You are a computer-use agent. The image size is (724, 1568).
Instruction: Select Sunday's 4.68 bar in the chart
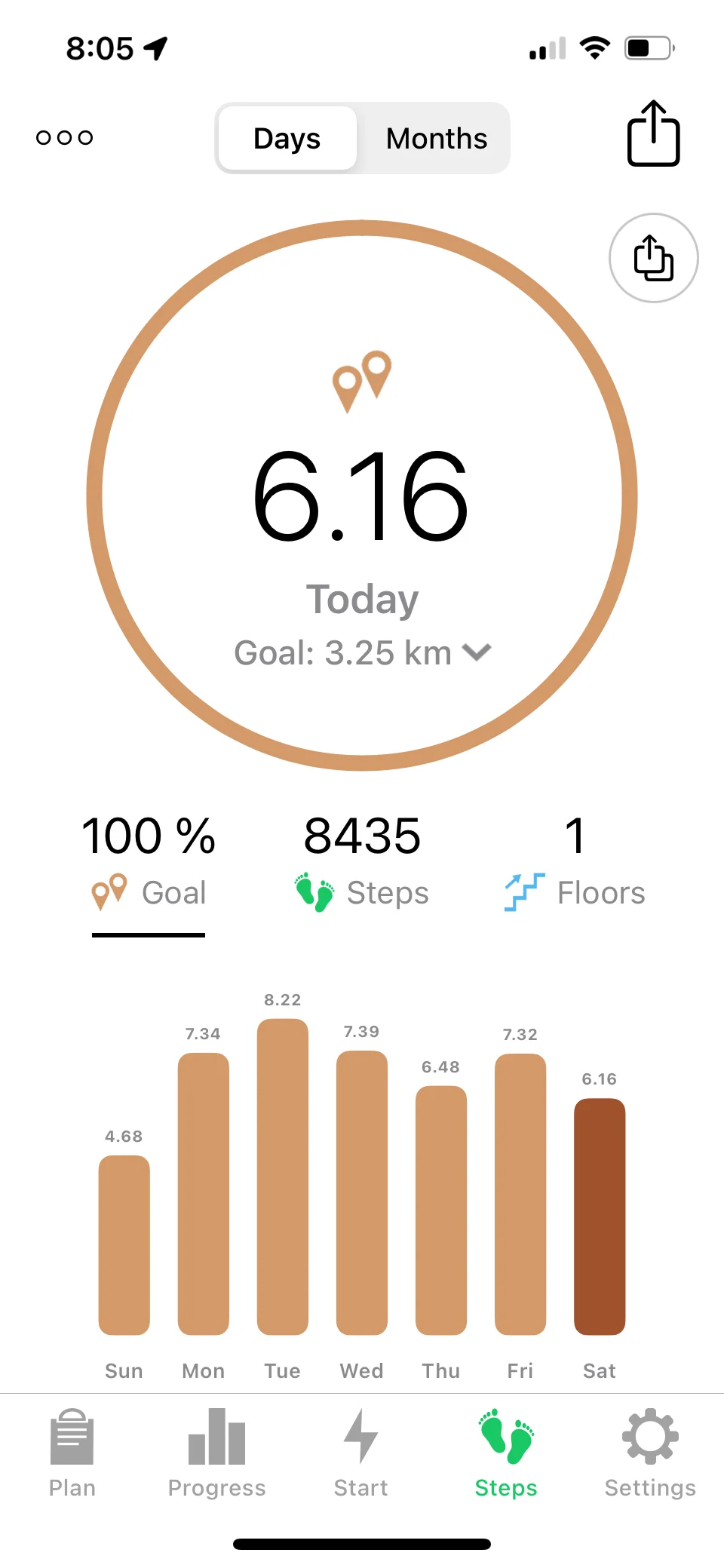coord(124,1244)
